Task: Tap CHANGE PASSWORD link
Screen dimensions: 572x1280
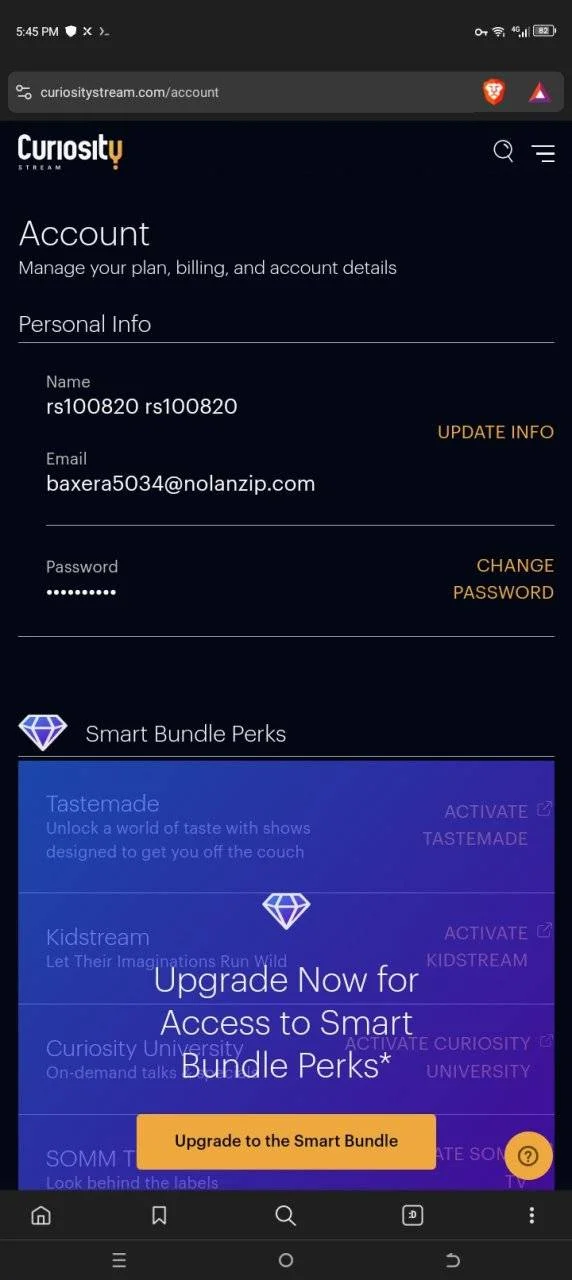Action: pyautogui.click(x=503, y=579)
